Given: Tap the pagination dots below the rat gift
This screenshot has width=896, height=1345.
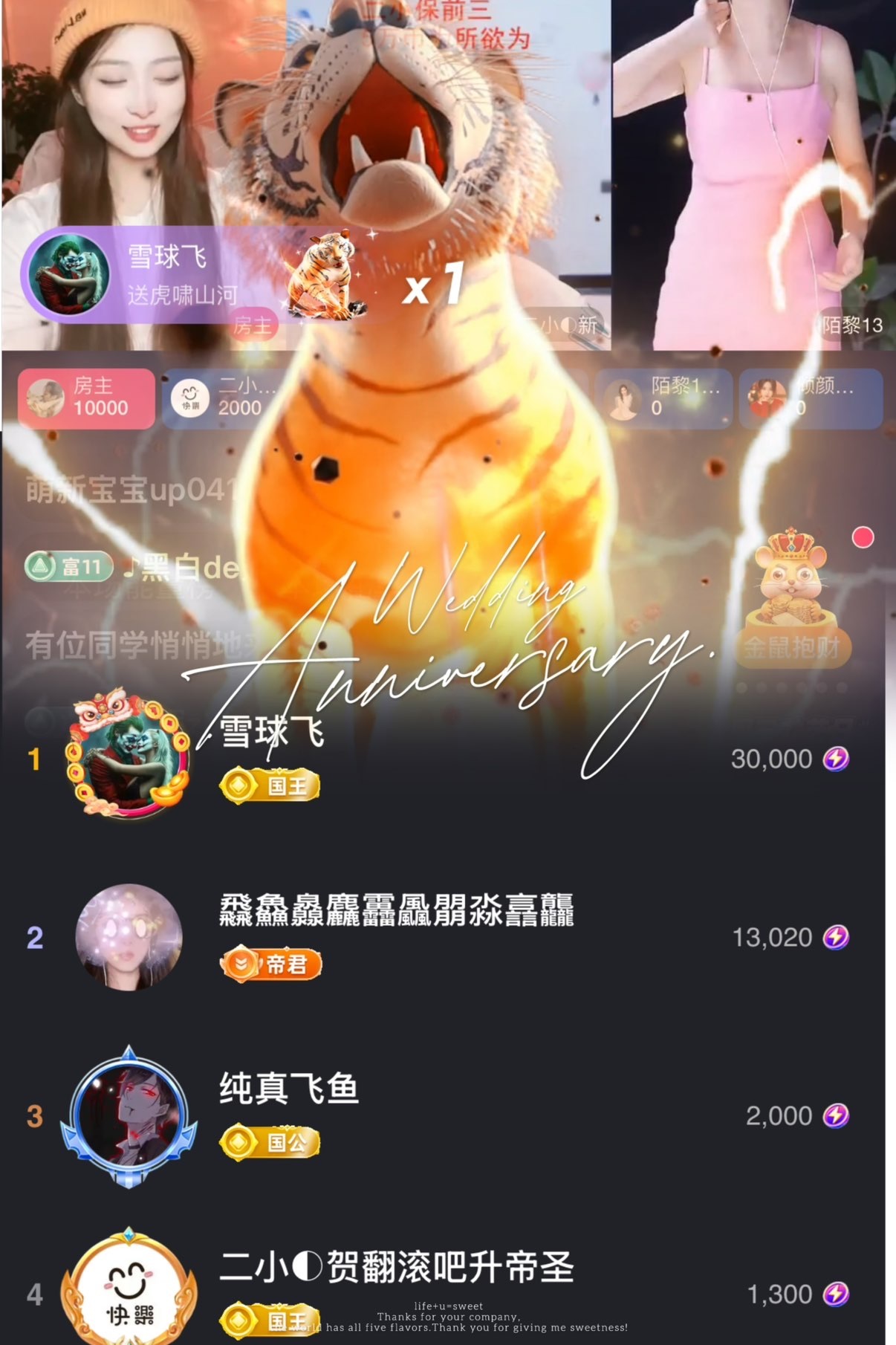Looking at the screenshot, I should point(791,687).
